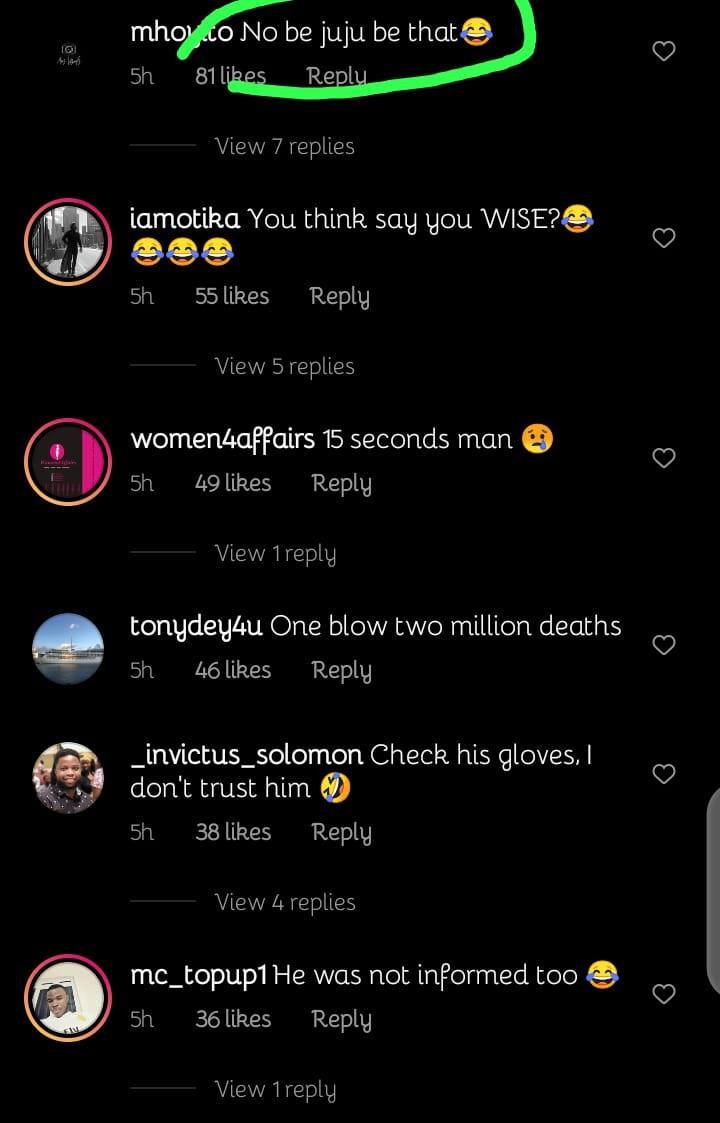
Task: Expand View 4 replies under _invictus_solomon
Action: pos(284,902)
